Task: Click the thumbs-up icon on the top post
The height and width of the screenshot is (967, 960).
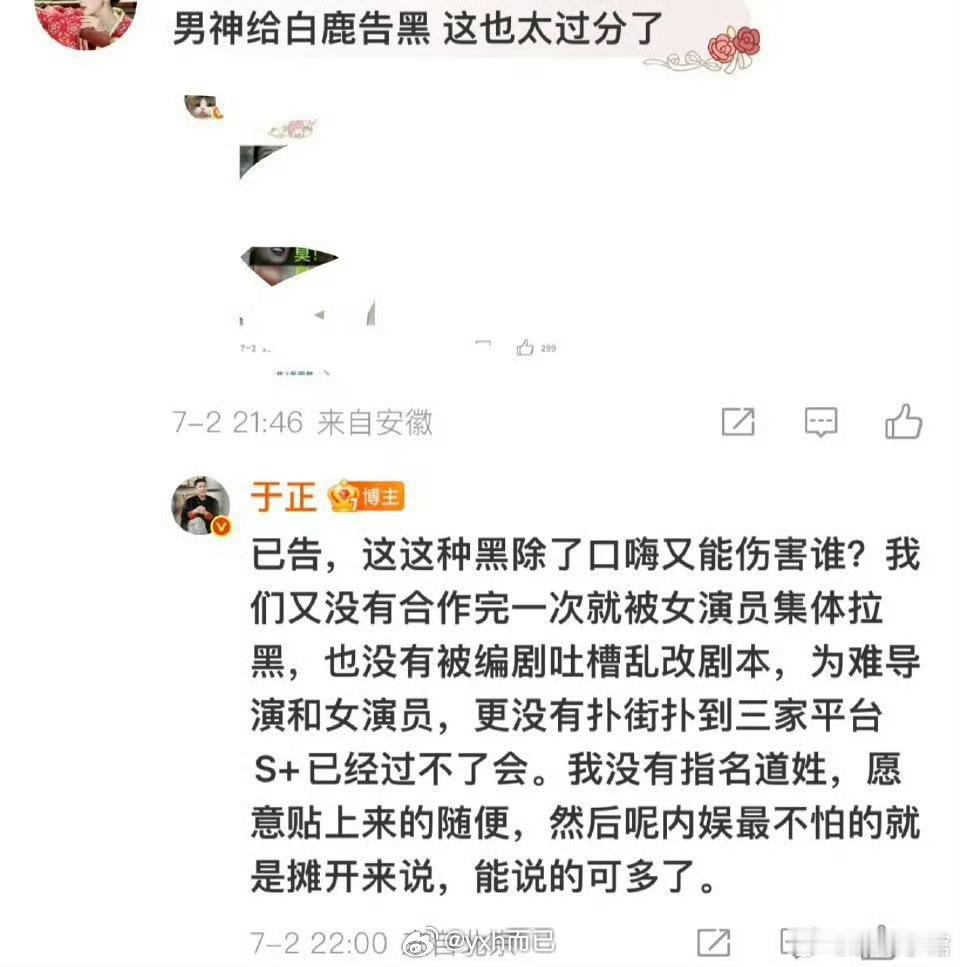Action: [901, 422]
